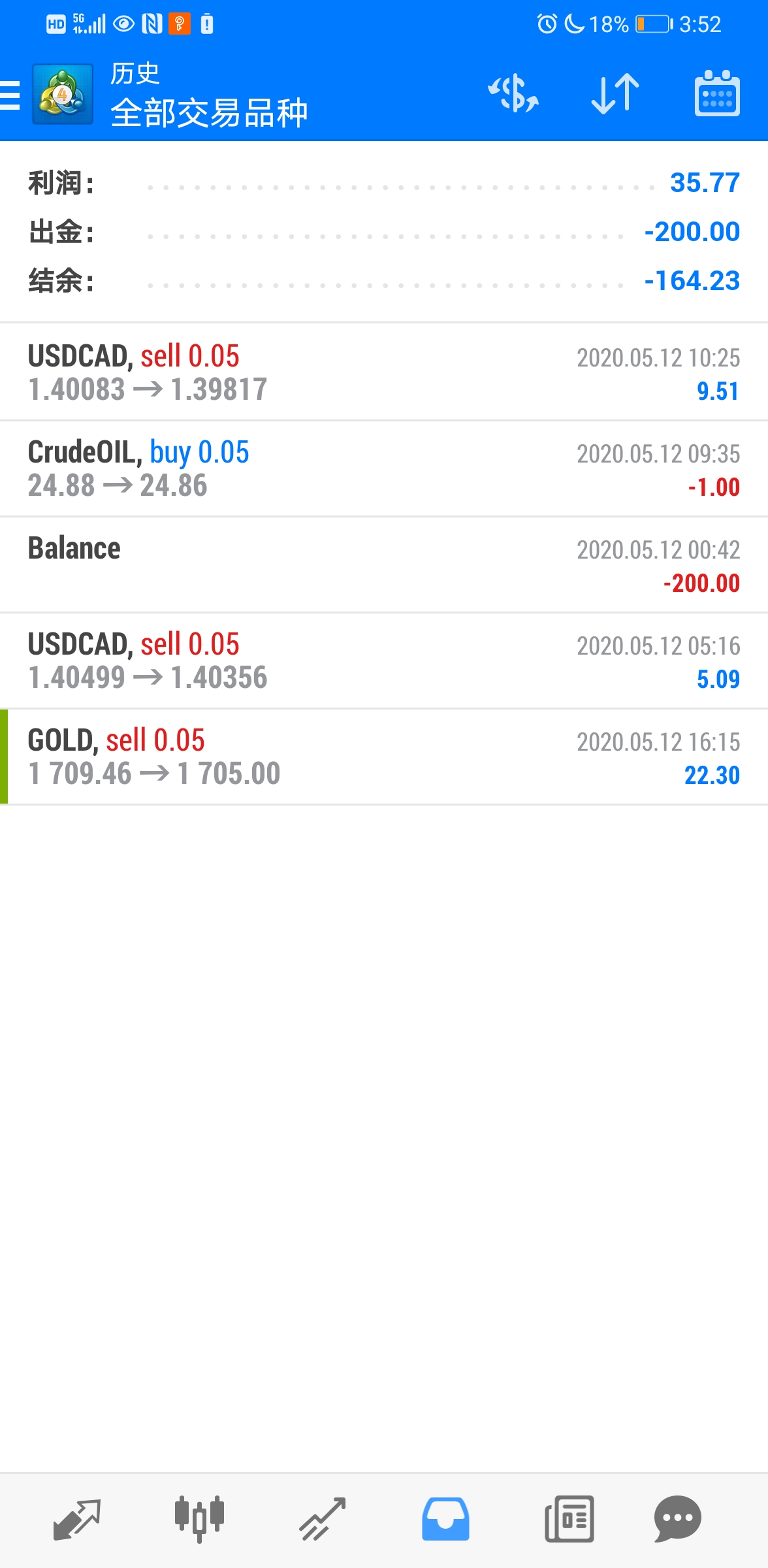Switch to the Quotes tab
The width and height of the screenshot is (768, 1568).
(76, 1520)
